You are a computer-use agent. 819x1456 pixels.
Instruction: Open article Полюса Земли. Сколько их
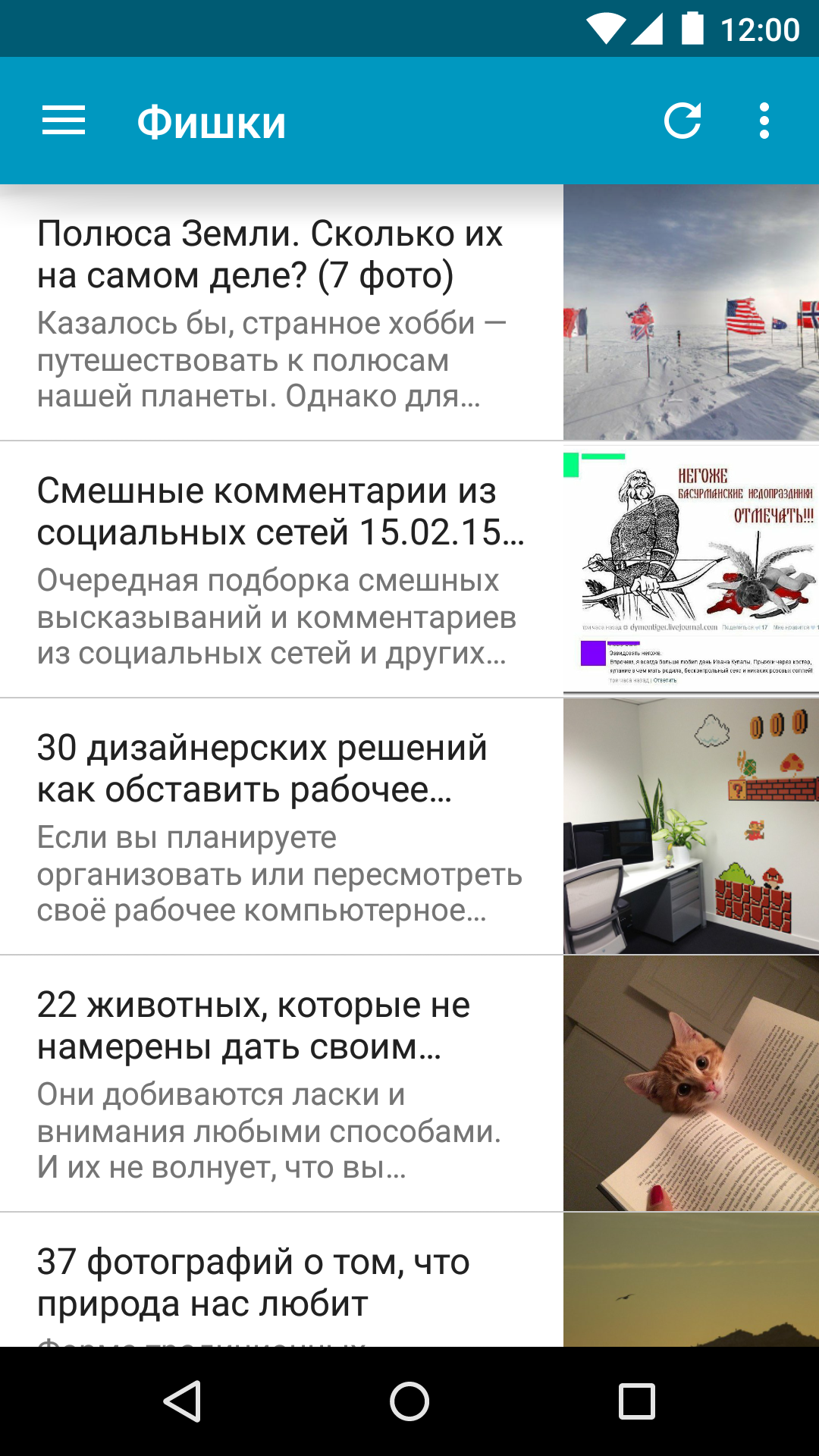click(281, 312)
